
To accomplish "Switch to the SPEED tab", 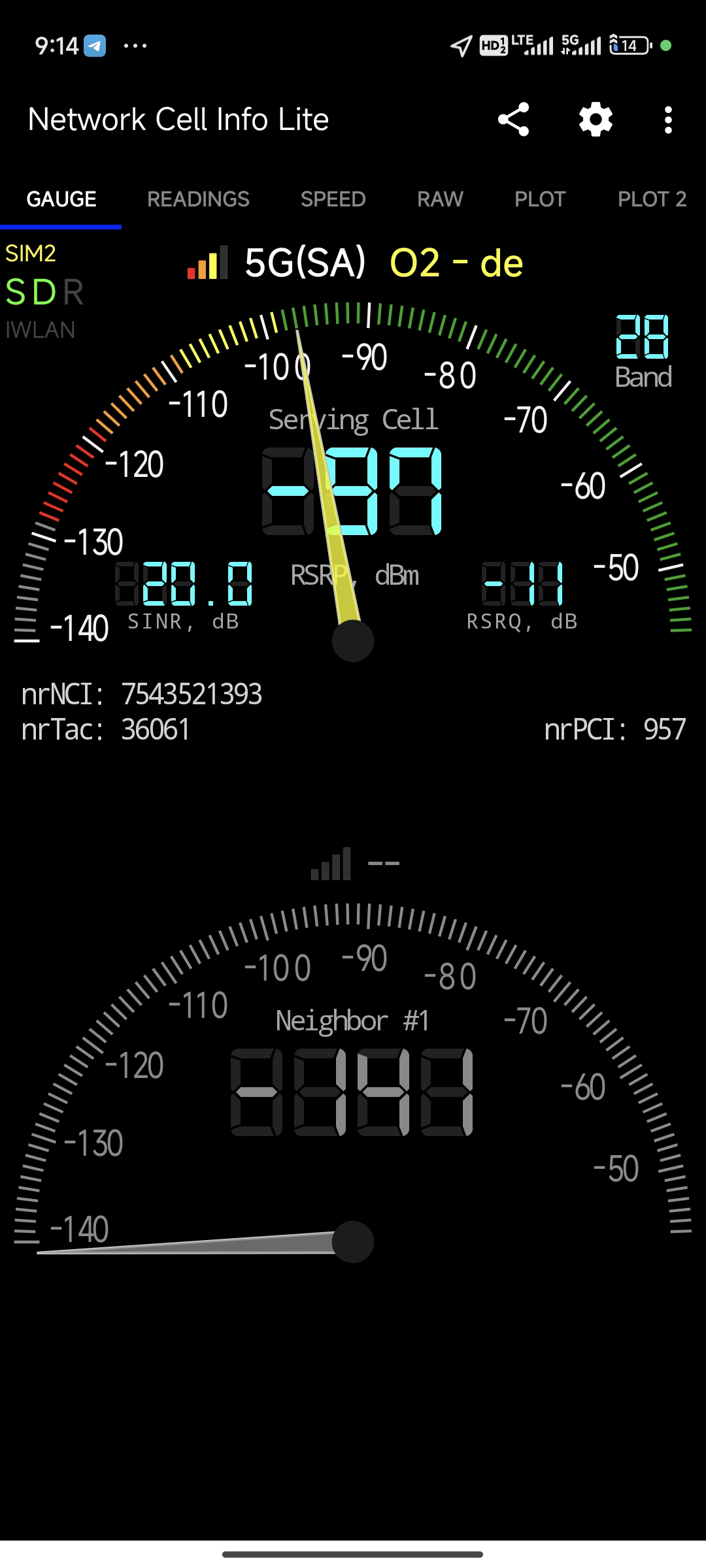I will (333, 199).
